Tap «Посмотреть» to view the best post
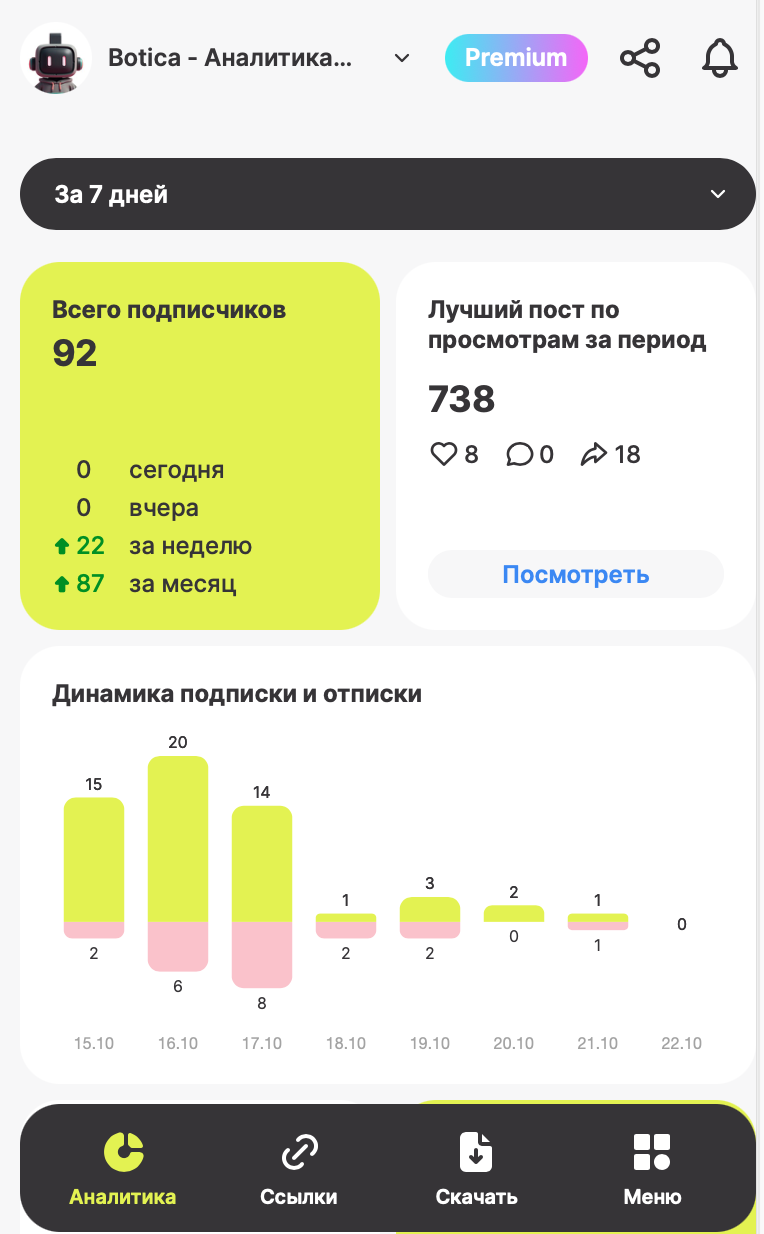 pos(575,575)
